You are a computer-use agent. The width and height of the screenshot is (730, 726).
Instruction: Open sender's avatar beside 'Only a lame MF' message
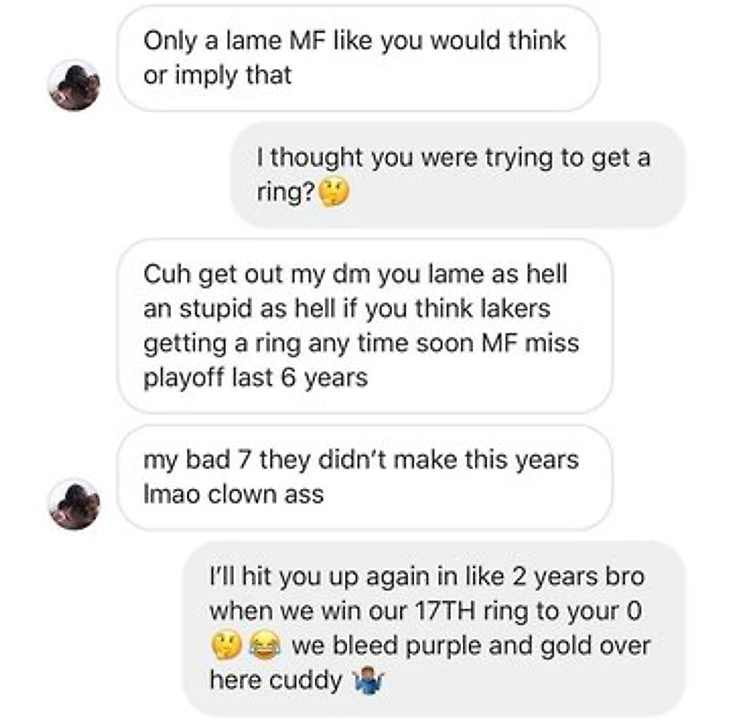coord(75,85)
